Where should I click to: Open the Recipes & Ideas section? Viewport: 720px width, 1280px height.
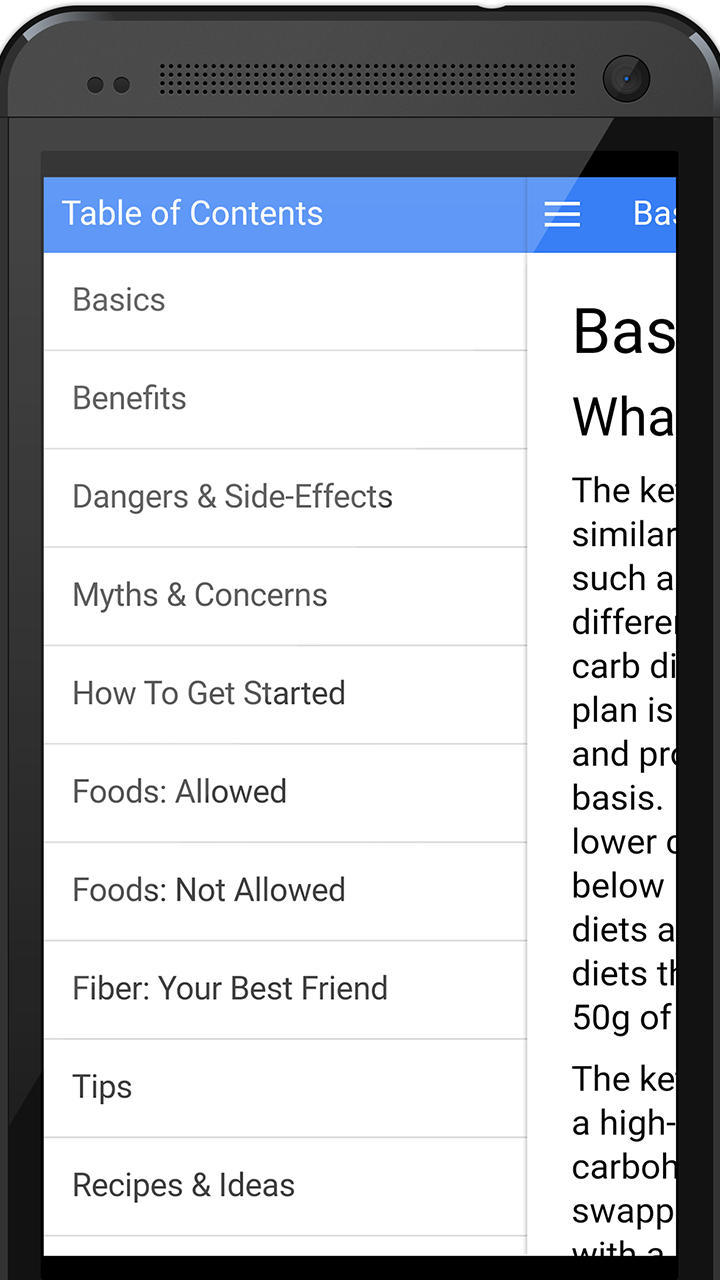183,1185
